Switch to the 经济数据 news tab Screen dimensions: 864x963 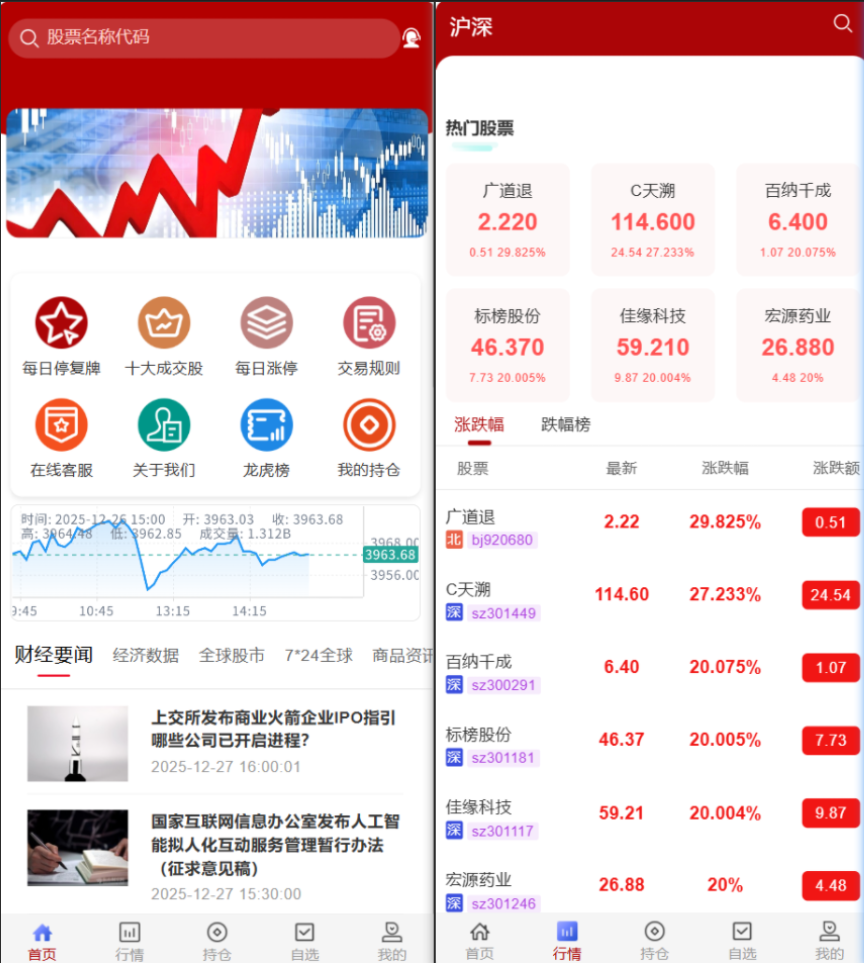coord(146,656)
